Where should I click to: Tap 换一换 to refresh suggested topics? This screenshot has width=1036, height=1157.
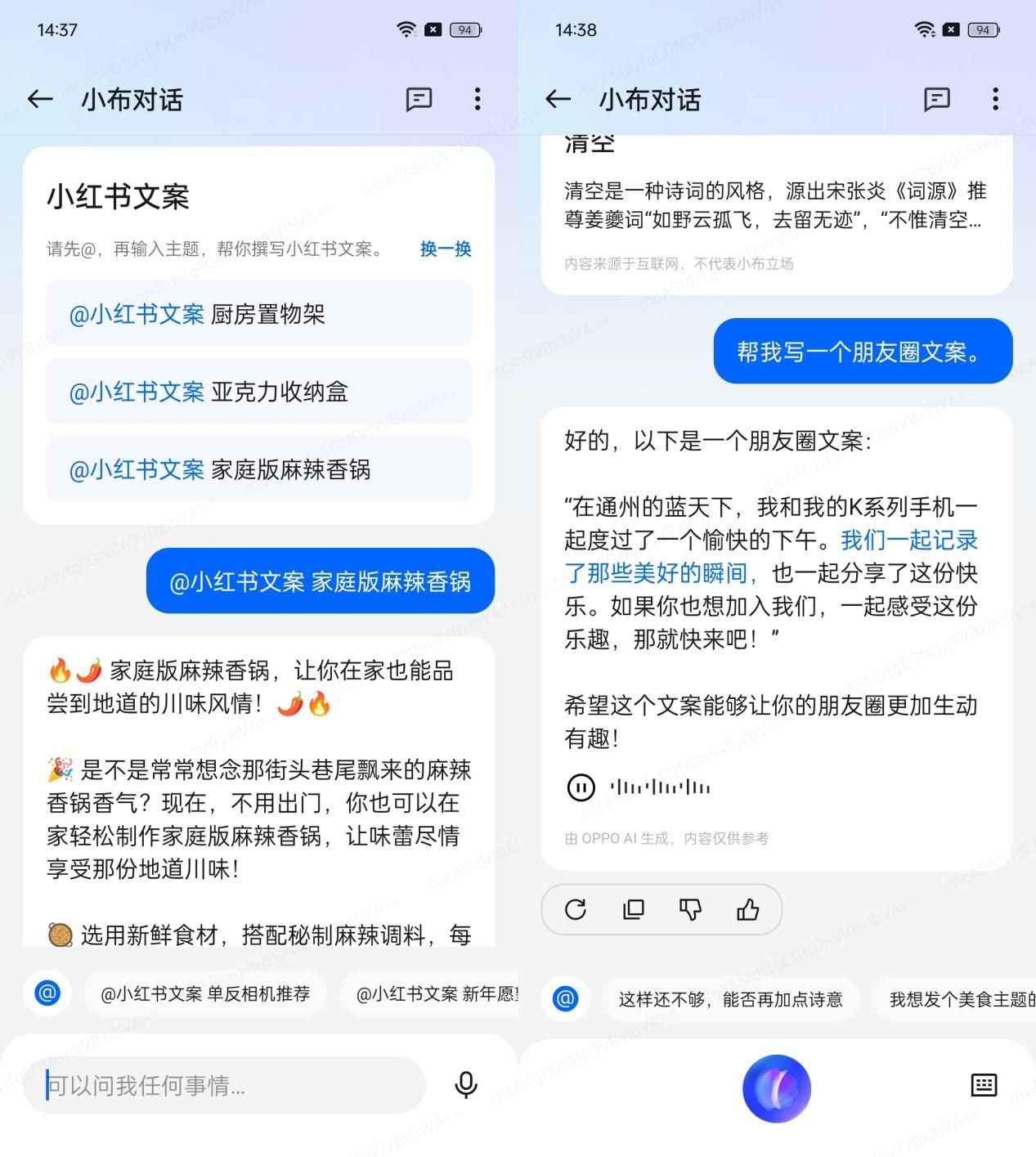pos(445,249)
